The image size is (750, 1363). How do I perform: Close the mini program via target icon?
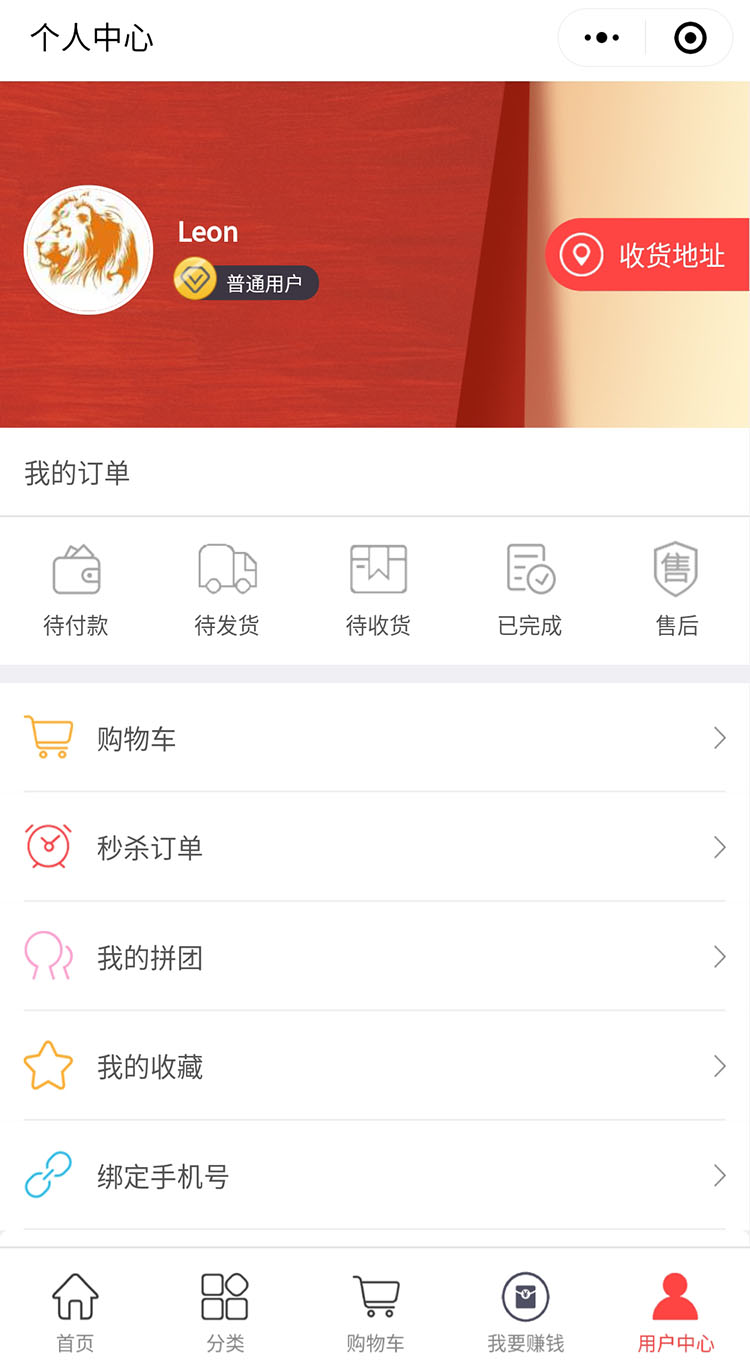pyautogui.click(x=690, y=38)
